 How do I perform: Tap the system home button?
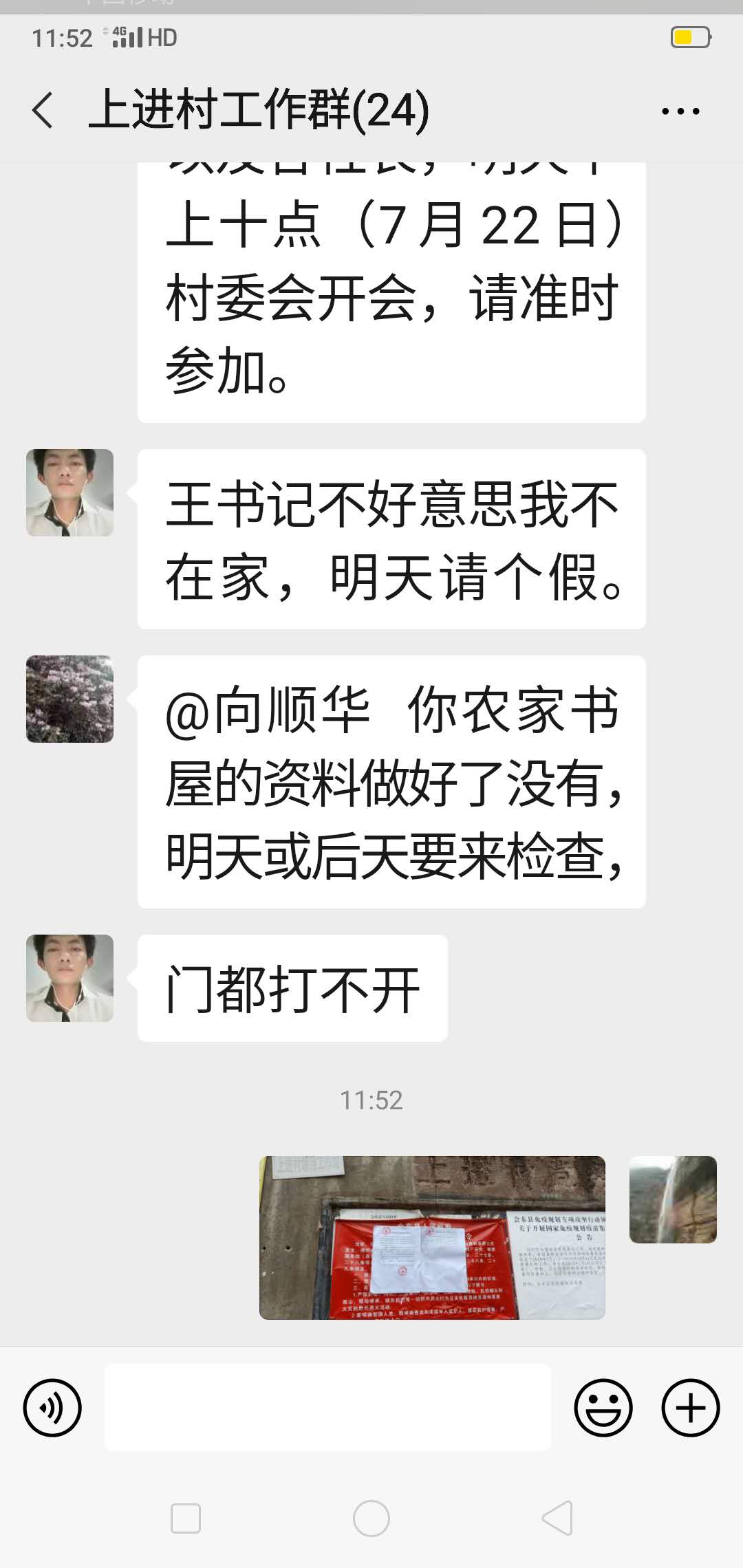point(371,1518)
